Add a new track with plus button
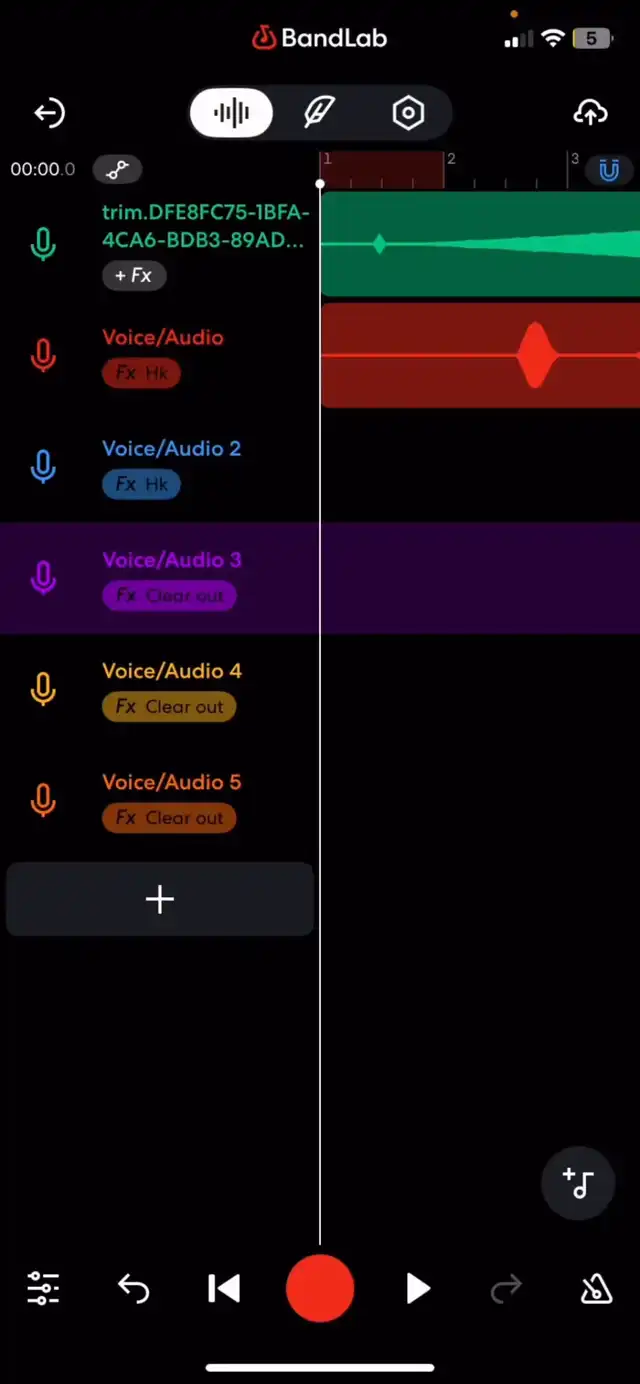The height and width of the screenshot is (1384, 640). click(x=160, y=899)
